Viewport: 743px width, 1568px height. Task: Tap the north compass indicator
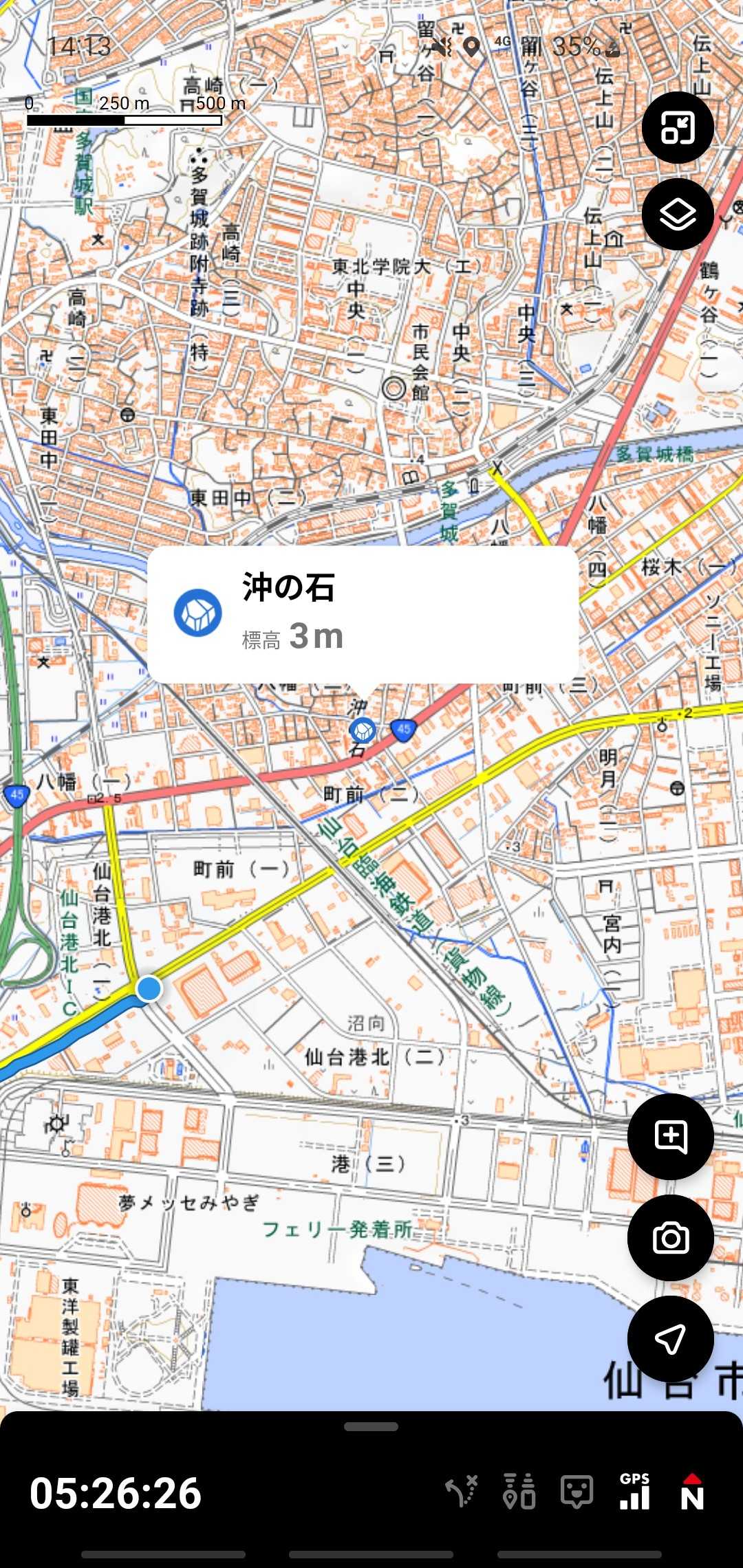click(691, 1492)
